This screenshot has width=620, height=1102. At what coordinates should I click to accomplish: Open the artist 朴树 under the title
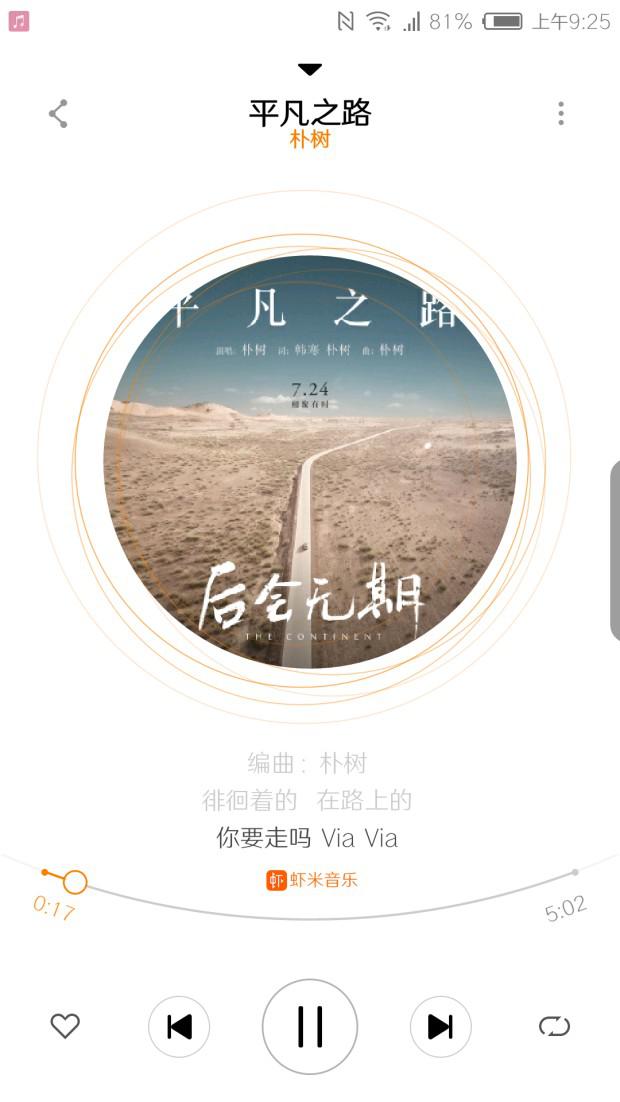310,139
